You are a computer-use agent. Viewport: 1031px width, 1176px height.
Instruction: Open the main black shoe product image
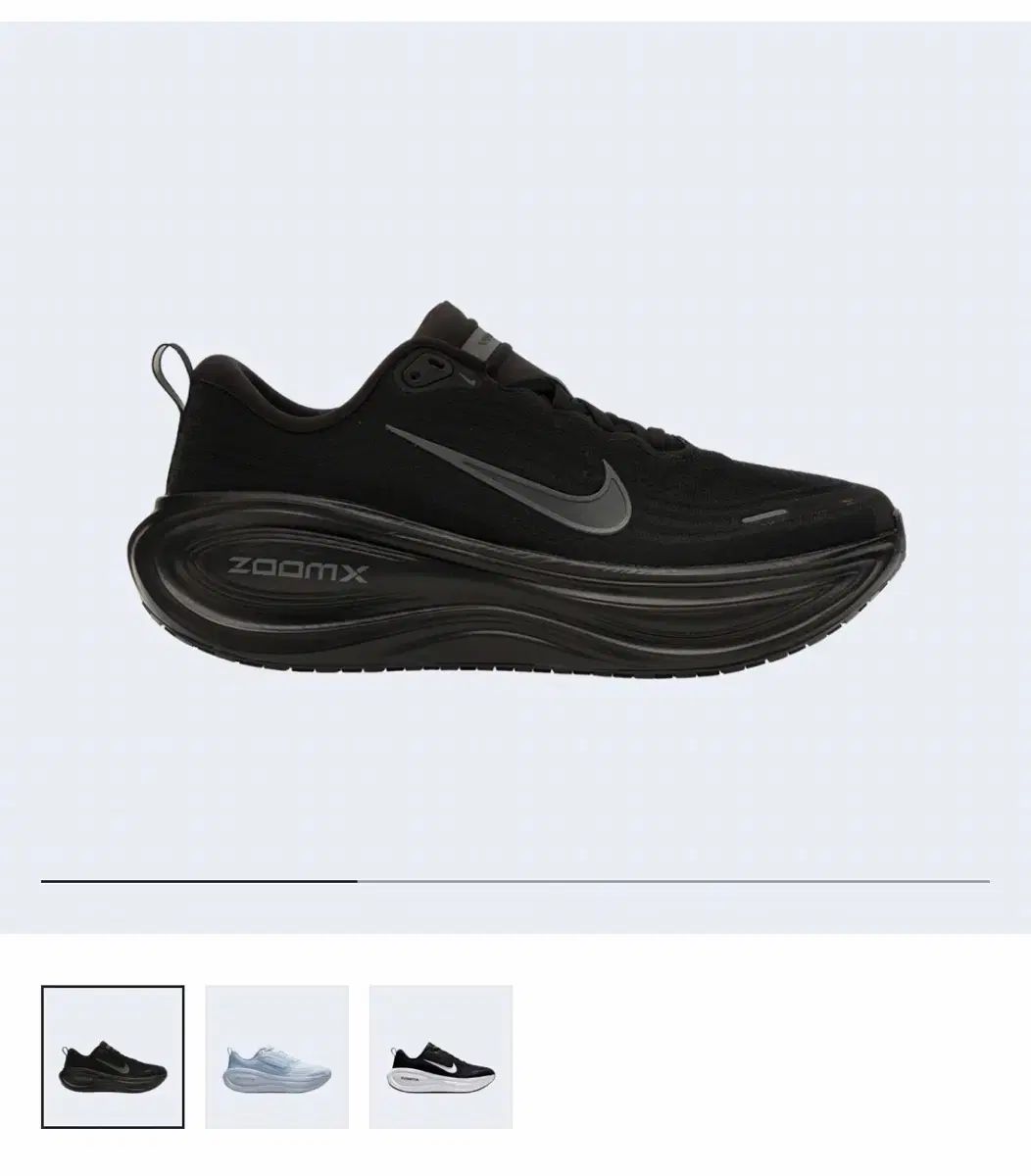point(515,490)
